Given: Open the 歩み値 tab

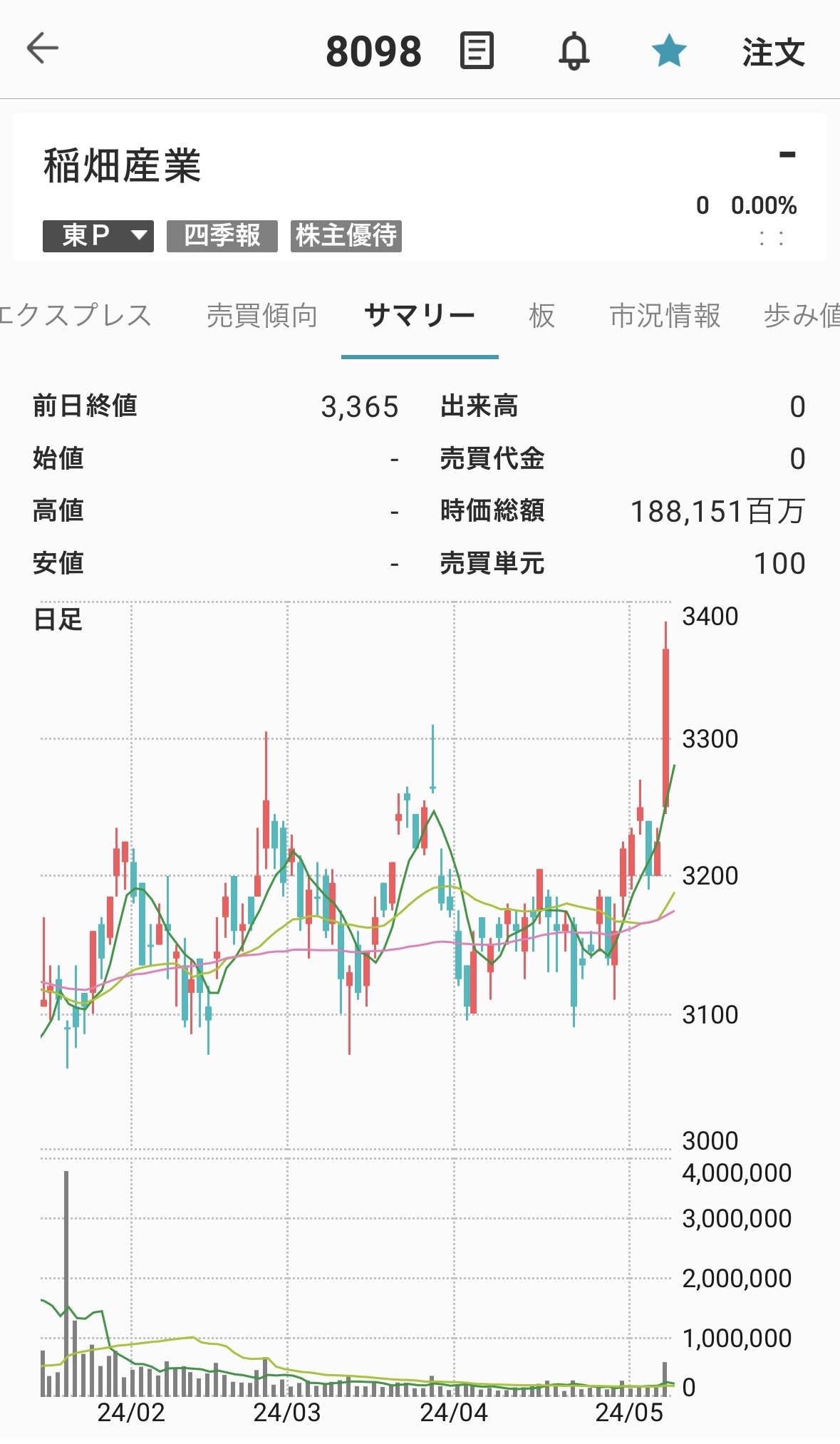Looking at the screenshot, I should tap(802, 316).
